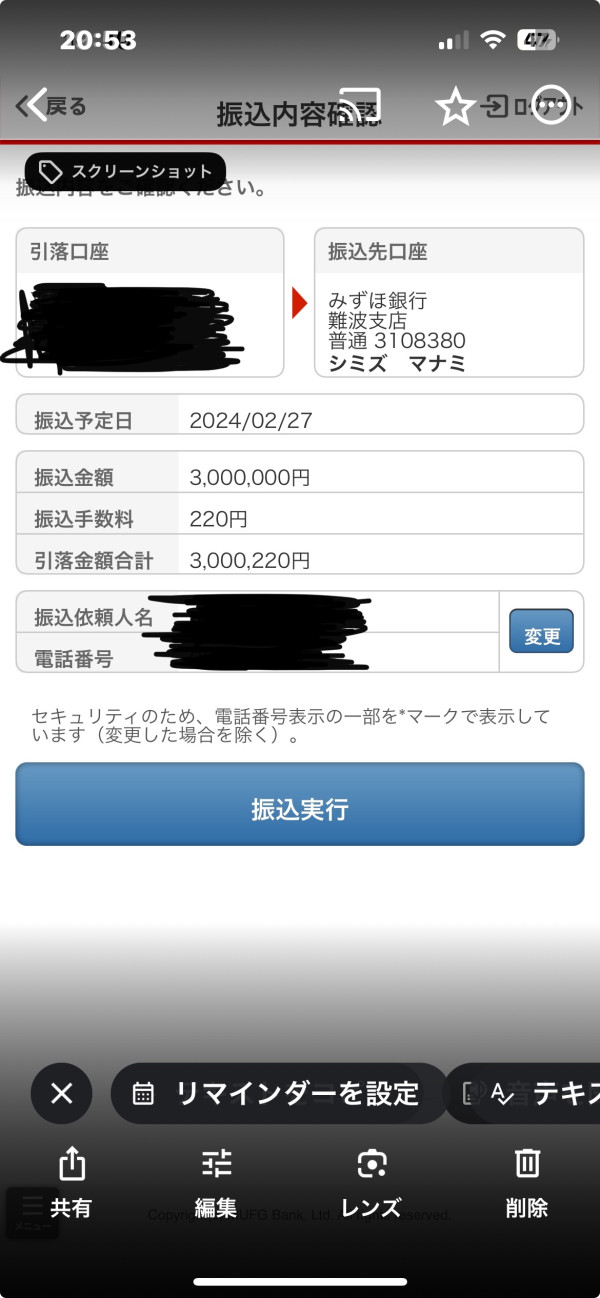Image resolution: width=600 pixels, height=1298 pixels.
Task: Cast the photo to another device
Action: pyautogui.click(x=360, y=105)
